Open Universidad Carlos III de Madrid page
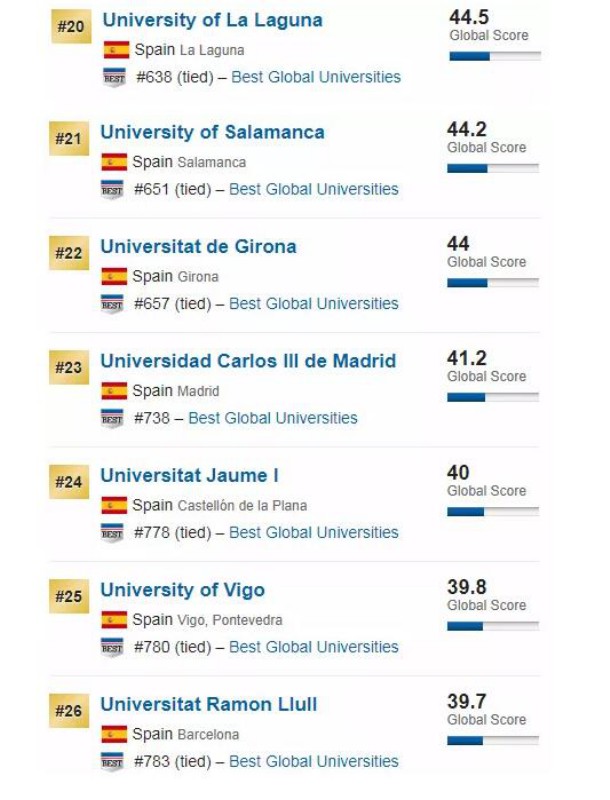 click(x=248, y=361)
